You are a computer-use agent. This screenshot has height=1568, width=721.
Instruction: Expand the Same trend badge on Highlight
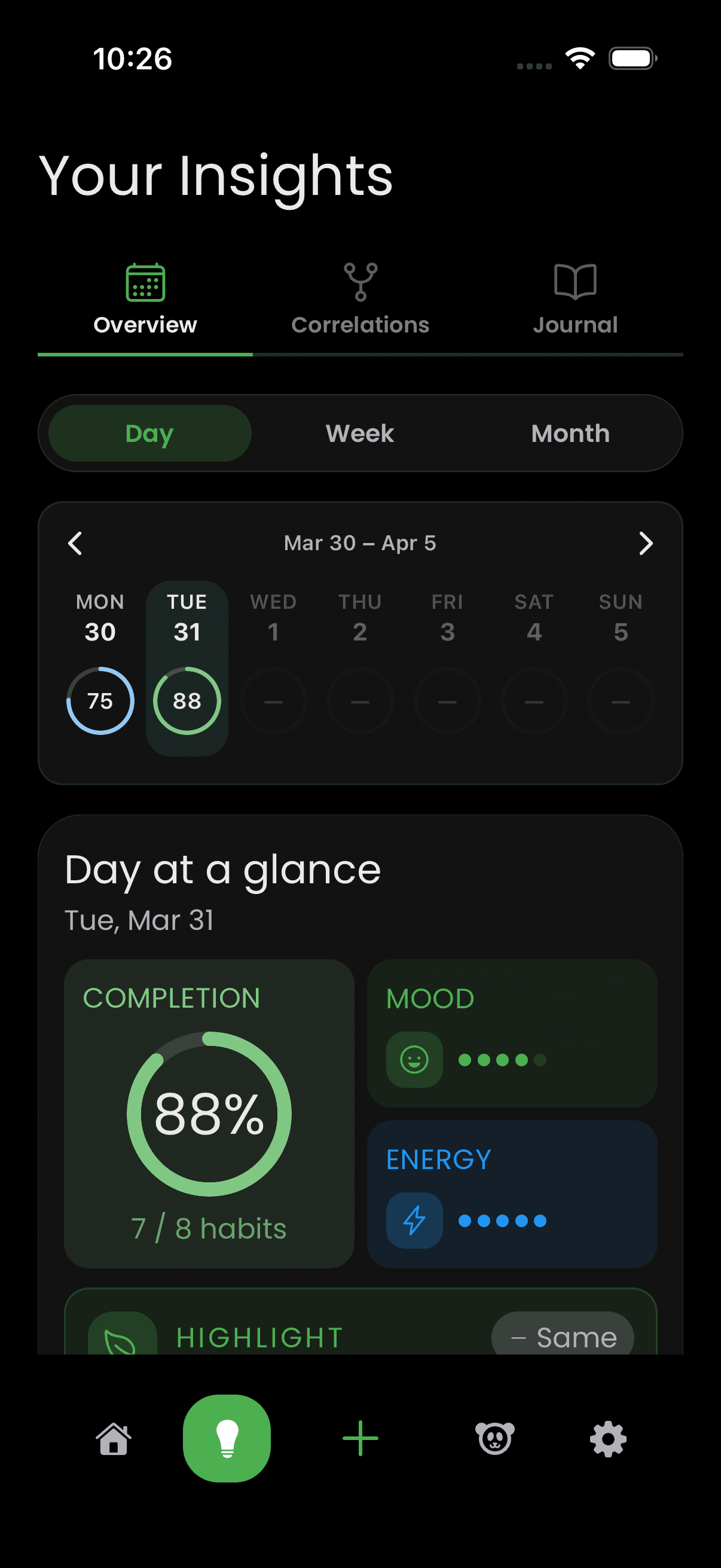tap(561, 1337)
